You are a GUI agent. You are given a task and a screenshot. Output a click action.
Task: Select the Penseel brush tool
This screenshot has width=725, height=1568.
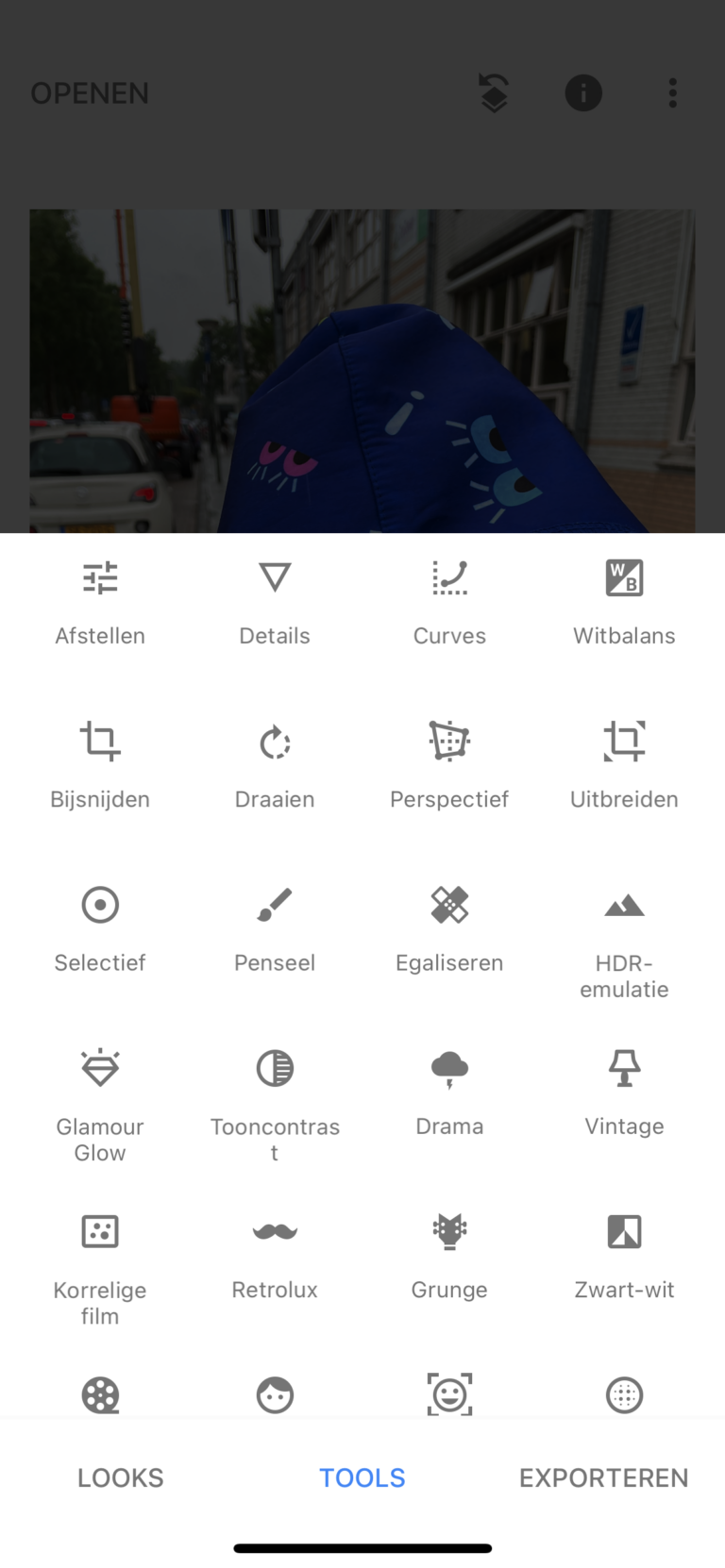(275, 928)
